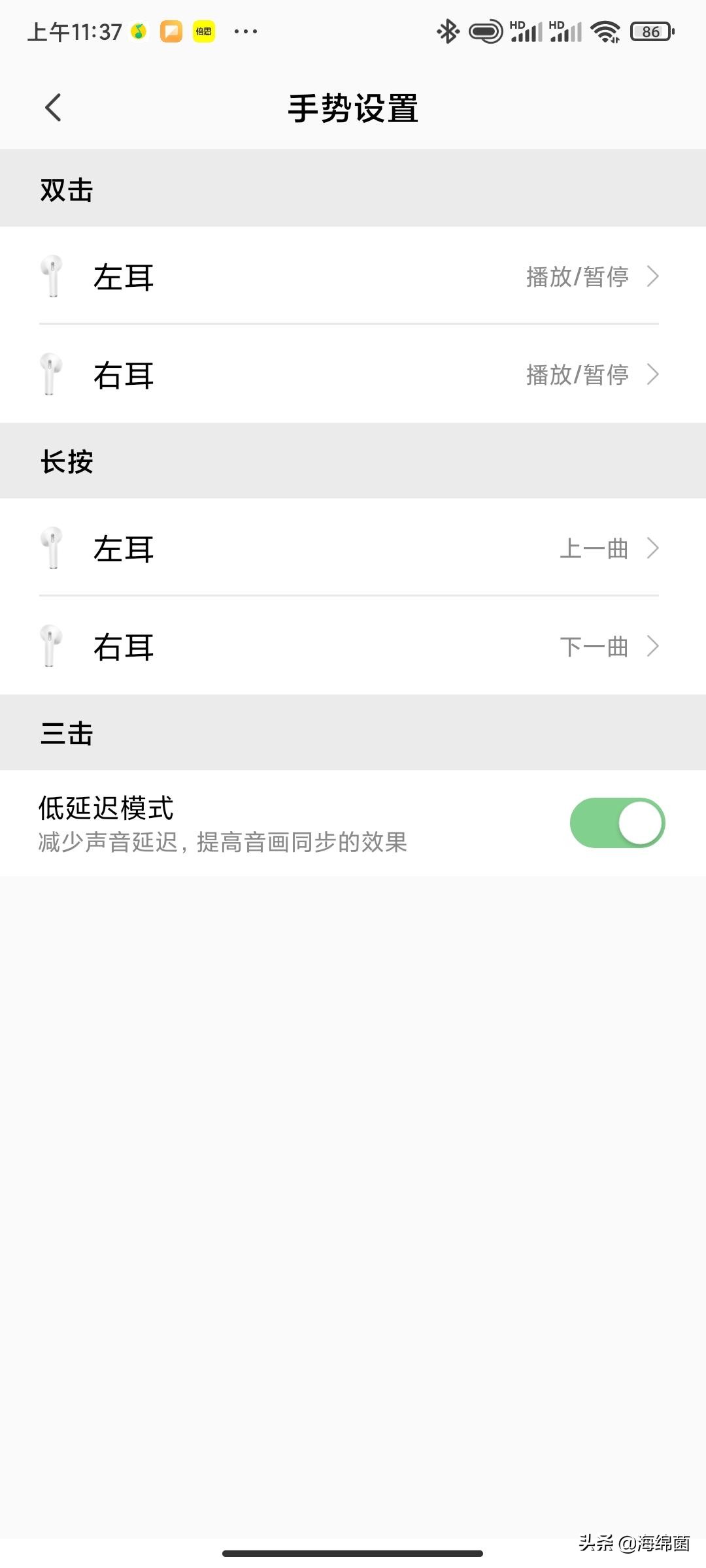This screenshot has height=1568, width=706.
Task: Click the Bluetooth icon in status bar
Action: tap(448, 30)
